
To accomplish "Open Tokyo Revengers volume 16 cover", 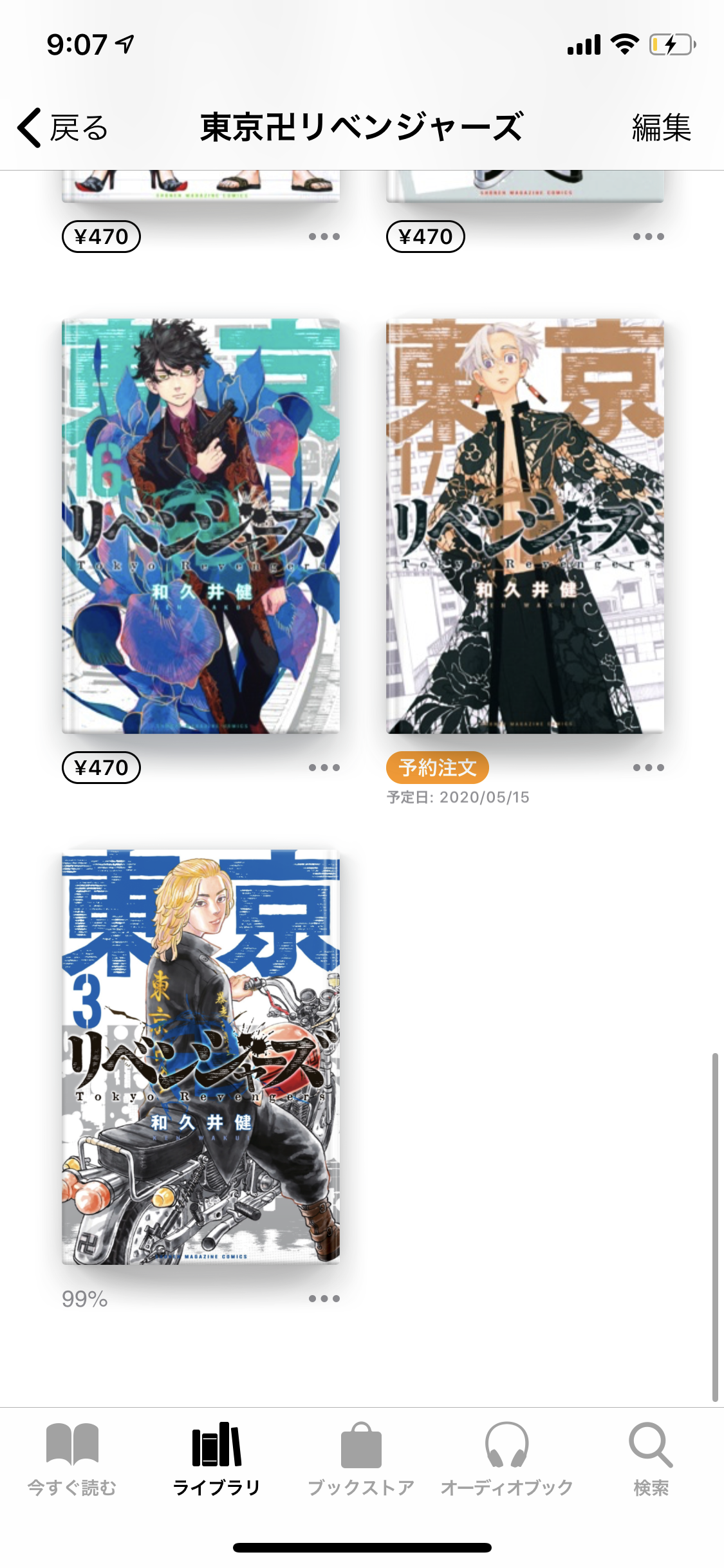I will pyautogui.click(x=201, y=526).
